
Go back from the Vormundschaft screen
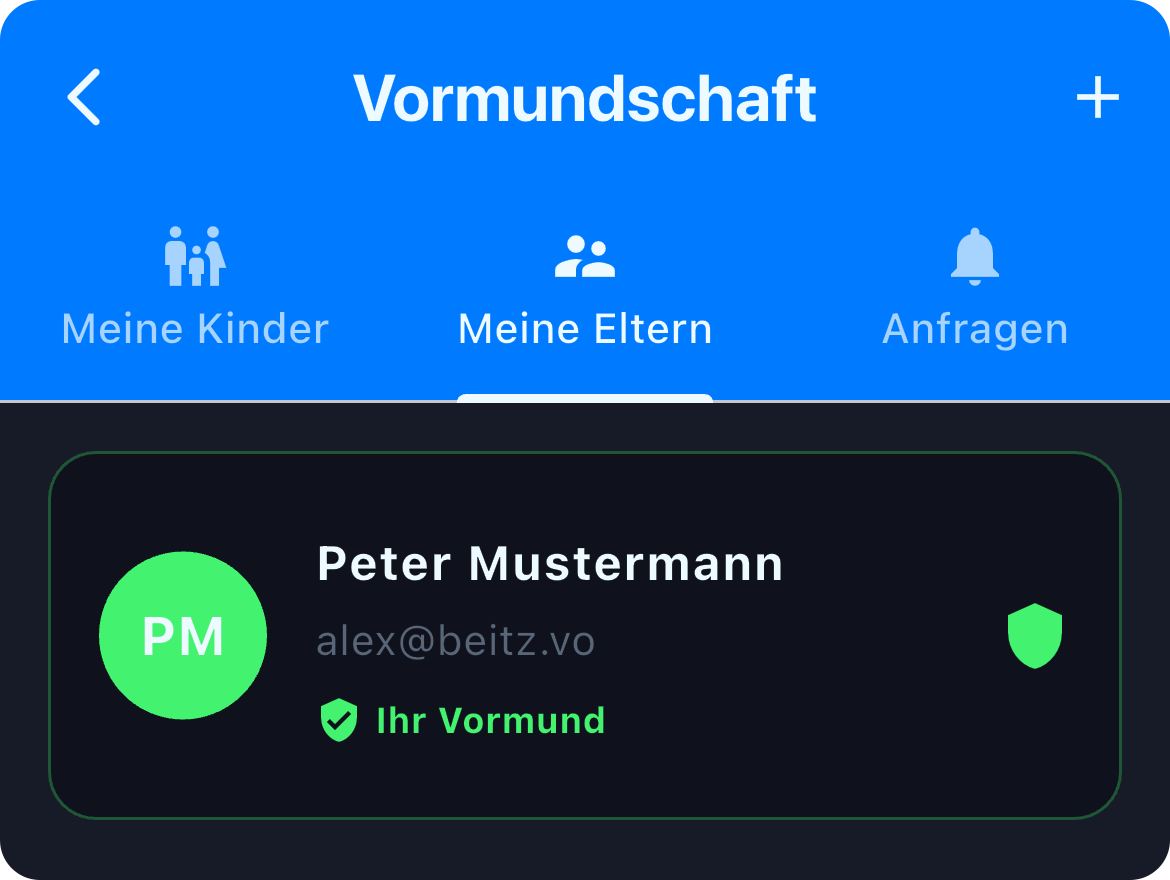click(x=84, y=97)
